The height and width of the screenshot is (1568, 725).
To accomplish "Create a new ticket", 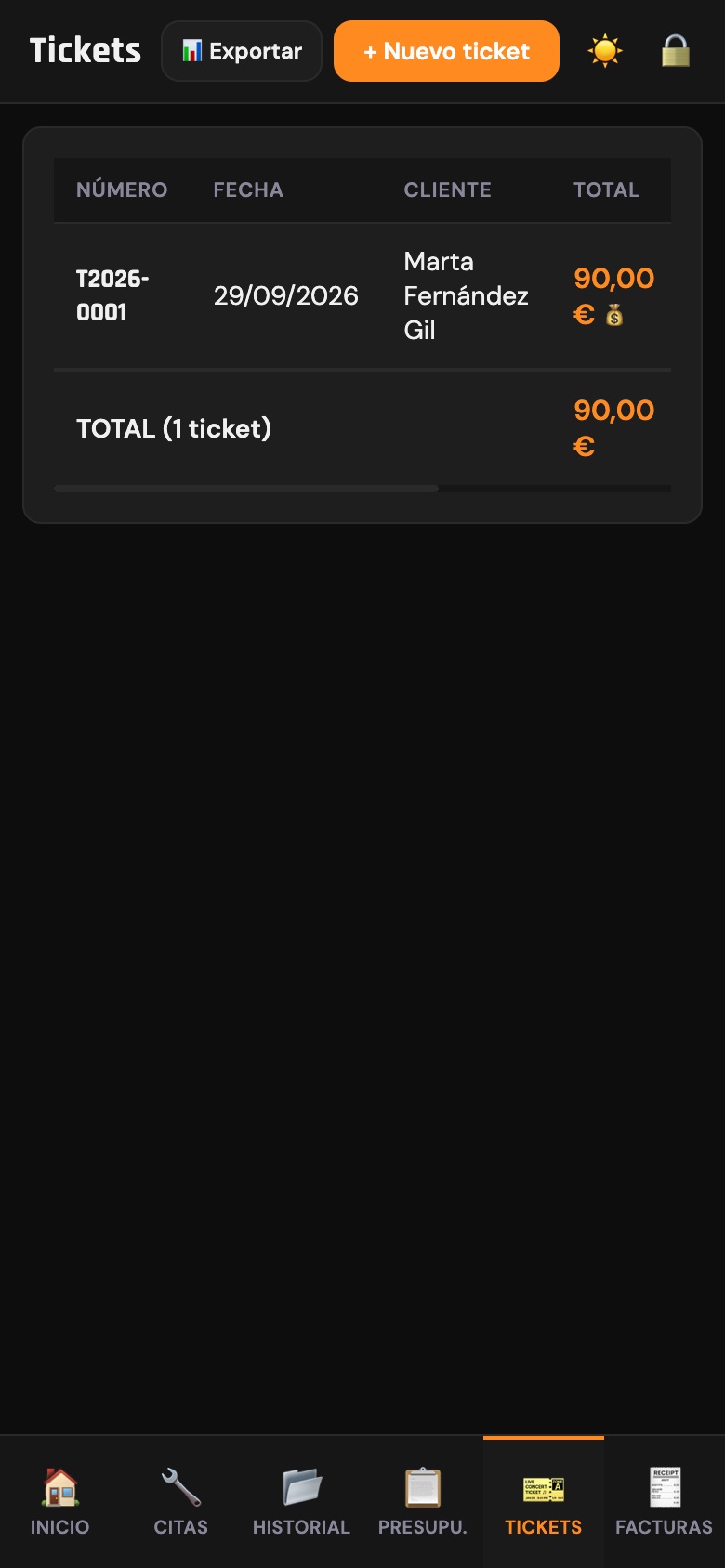I will pos(446,51).
